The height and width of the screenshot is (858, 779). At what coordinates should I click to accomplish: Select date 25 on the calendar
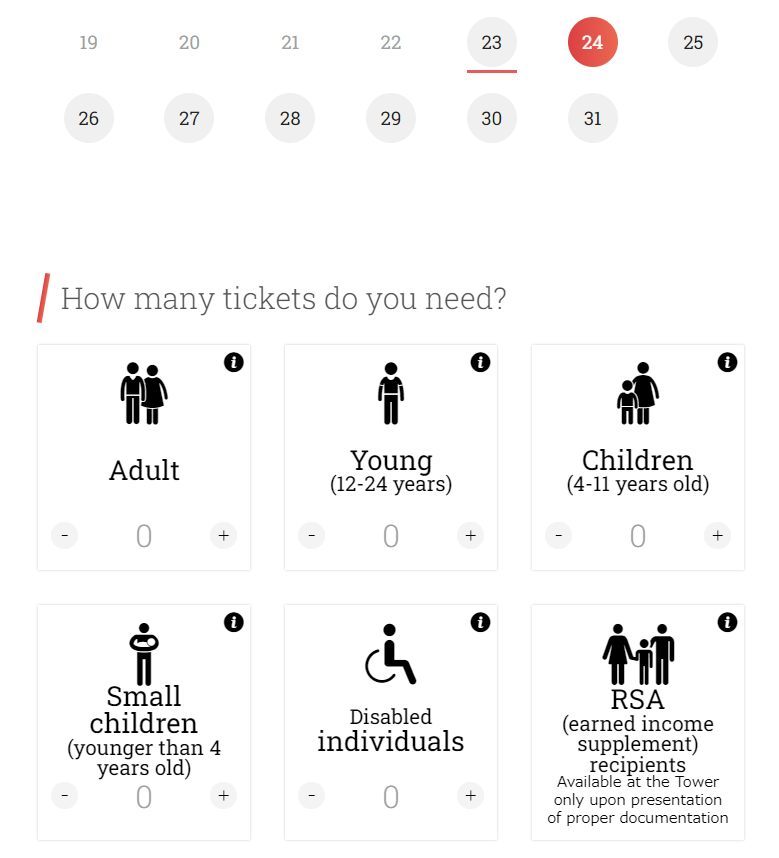pos(693,42)
